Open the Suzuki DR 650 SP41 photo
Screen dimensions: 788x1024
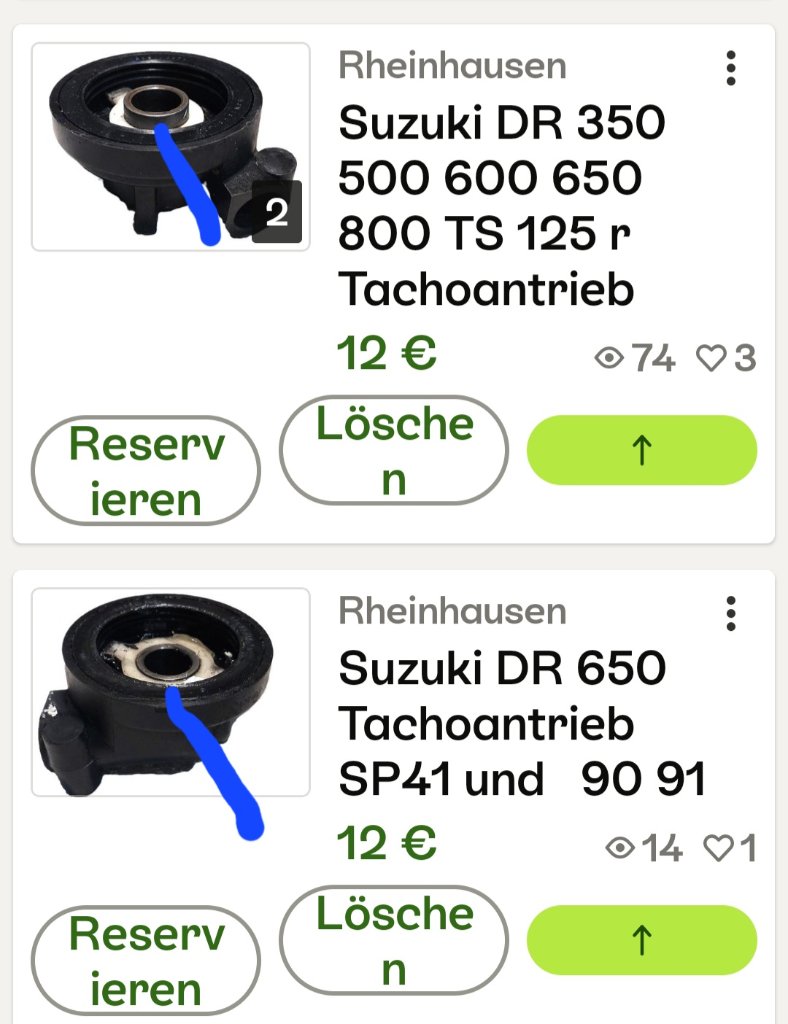point(171,692)
